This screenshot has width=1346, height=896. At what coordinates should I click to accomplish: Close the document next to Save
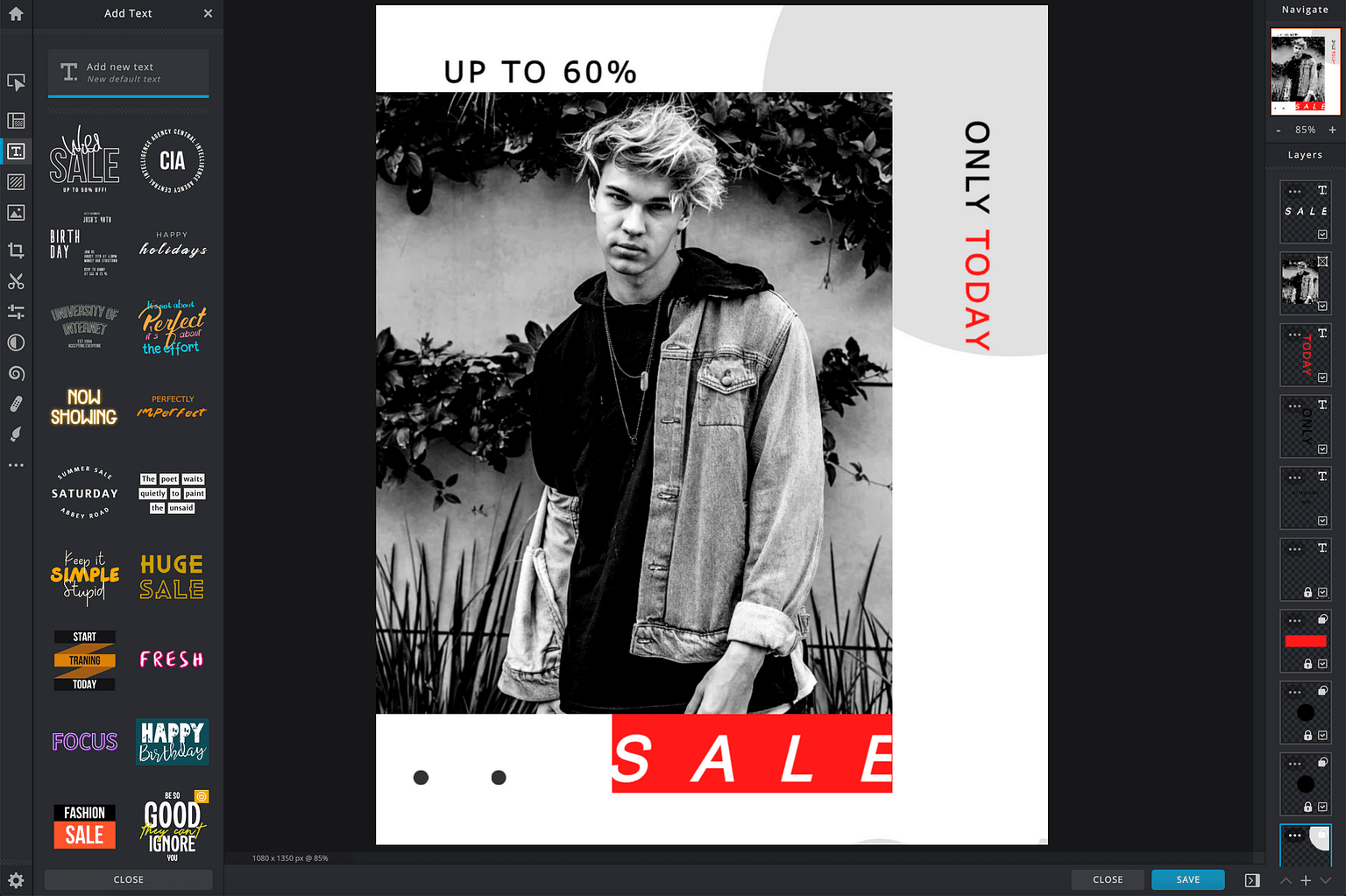point(1108,879)
